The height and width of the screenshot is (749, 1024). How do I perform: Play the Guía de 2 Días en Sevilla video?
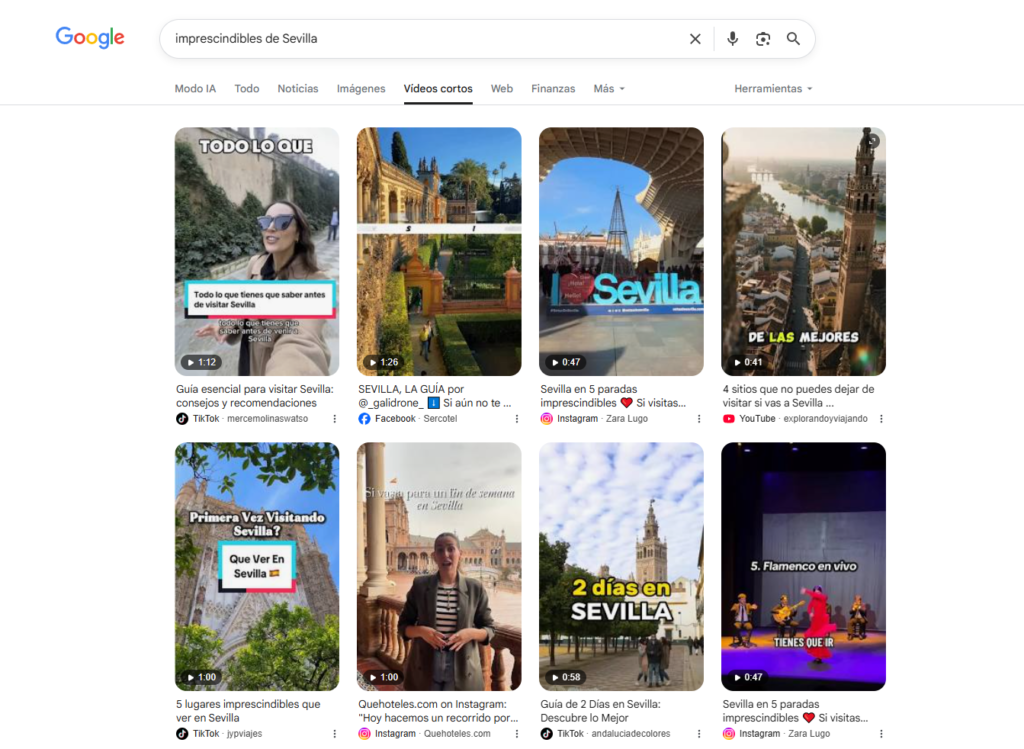[621, 566]
